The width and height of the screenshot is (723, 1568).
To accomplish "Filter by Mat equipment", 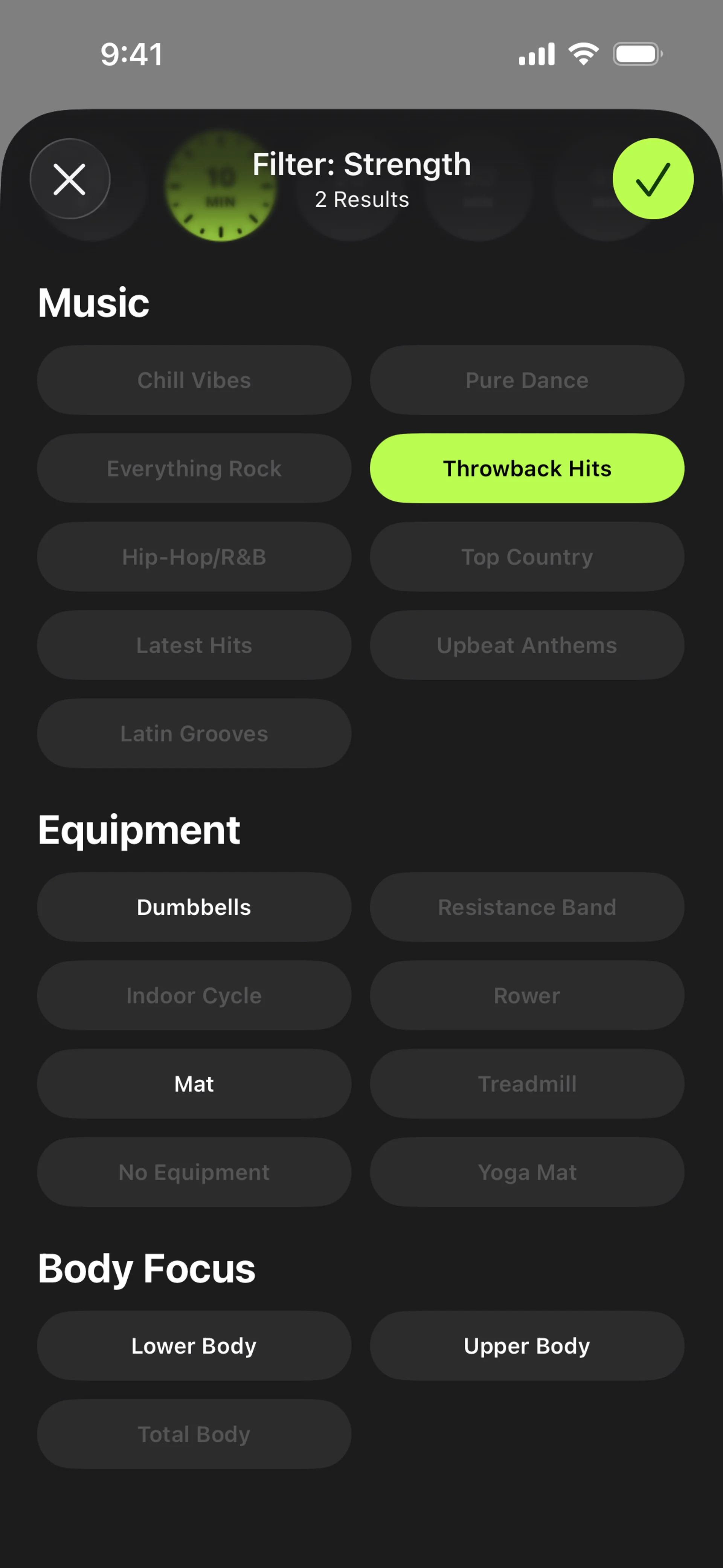I will tap(194, 1084).
